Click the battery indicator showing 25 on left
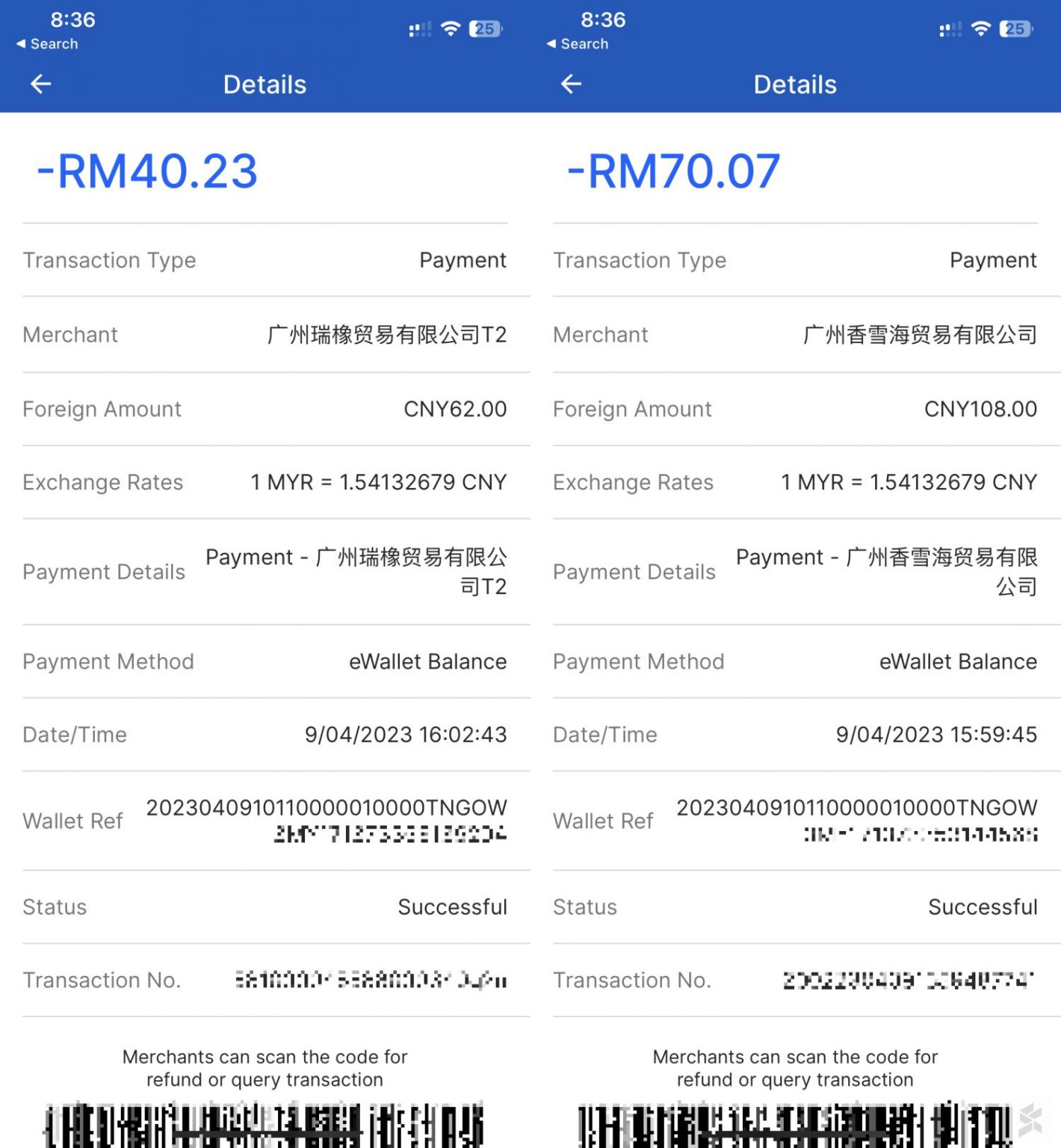 (x=484, y=28)
